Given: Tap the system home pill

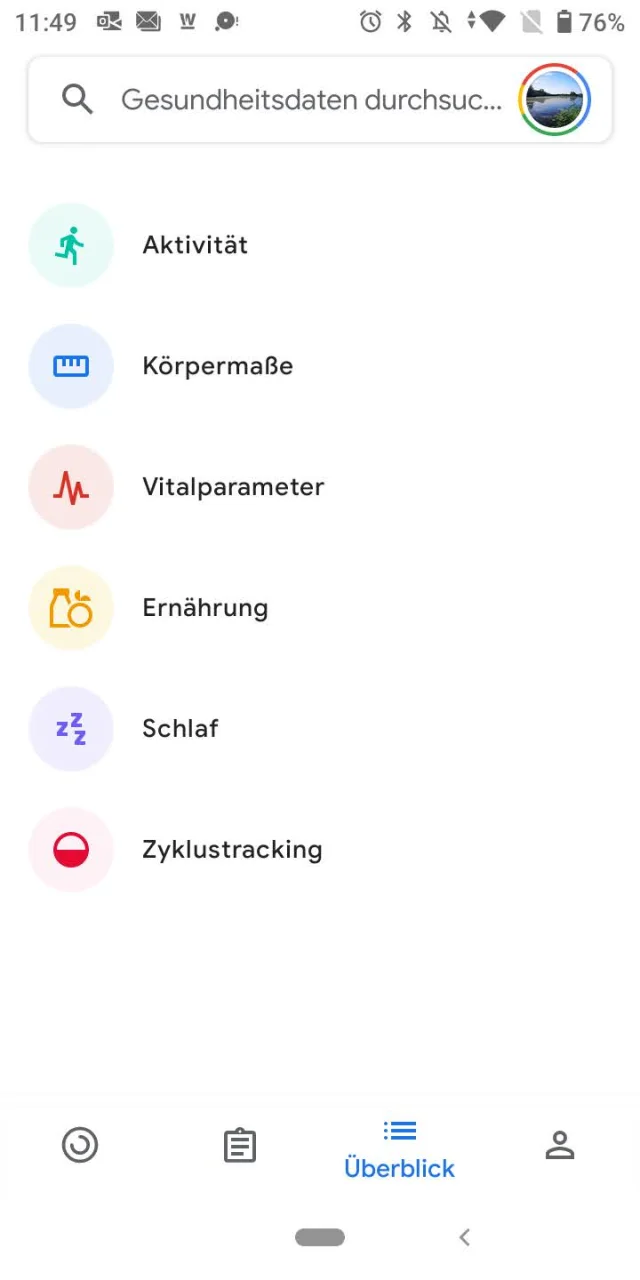Looking at the screenshot, I should pos(320,1237).
